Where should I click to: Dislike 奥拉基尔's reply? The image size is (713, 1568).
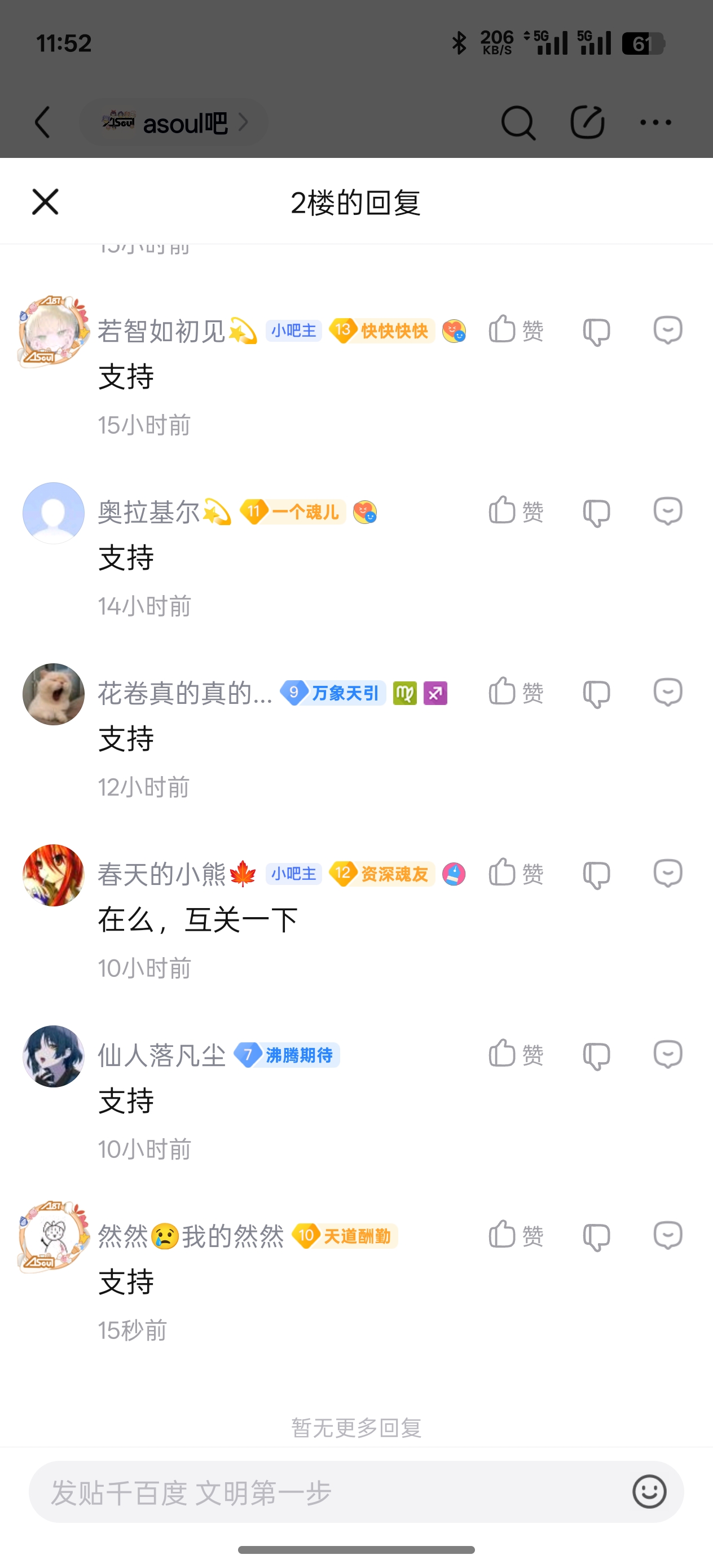click(596, 512)
